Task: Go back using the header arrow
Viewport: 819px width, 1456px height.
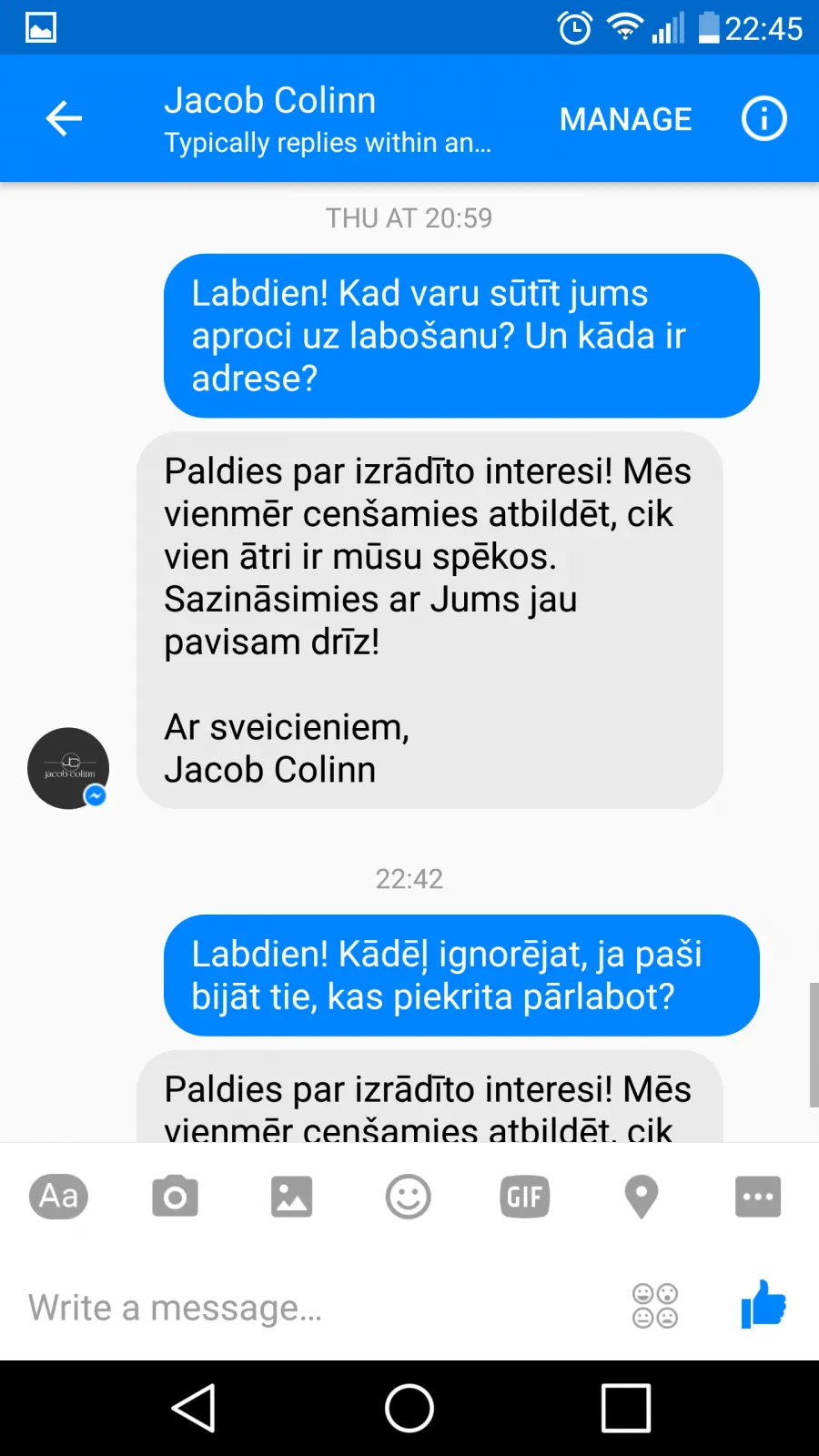Action: (64, 118)
